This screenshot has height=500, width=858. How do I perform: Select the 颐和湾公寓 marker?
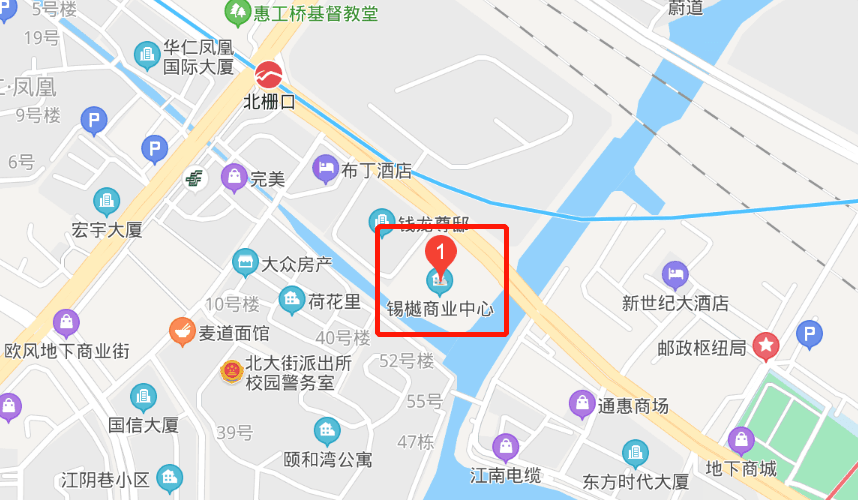327,432
